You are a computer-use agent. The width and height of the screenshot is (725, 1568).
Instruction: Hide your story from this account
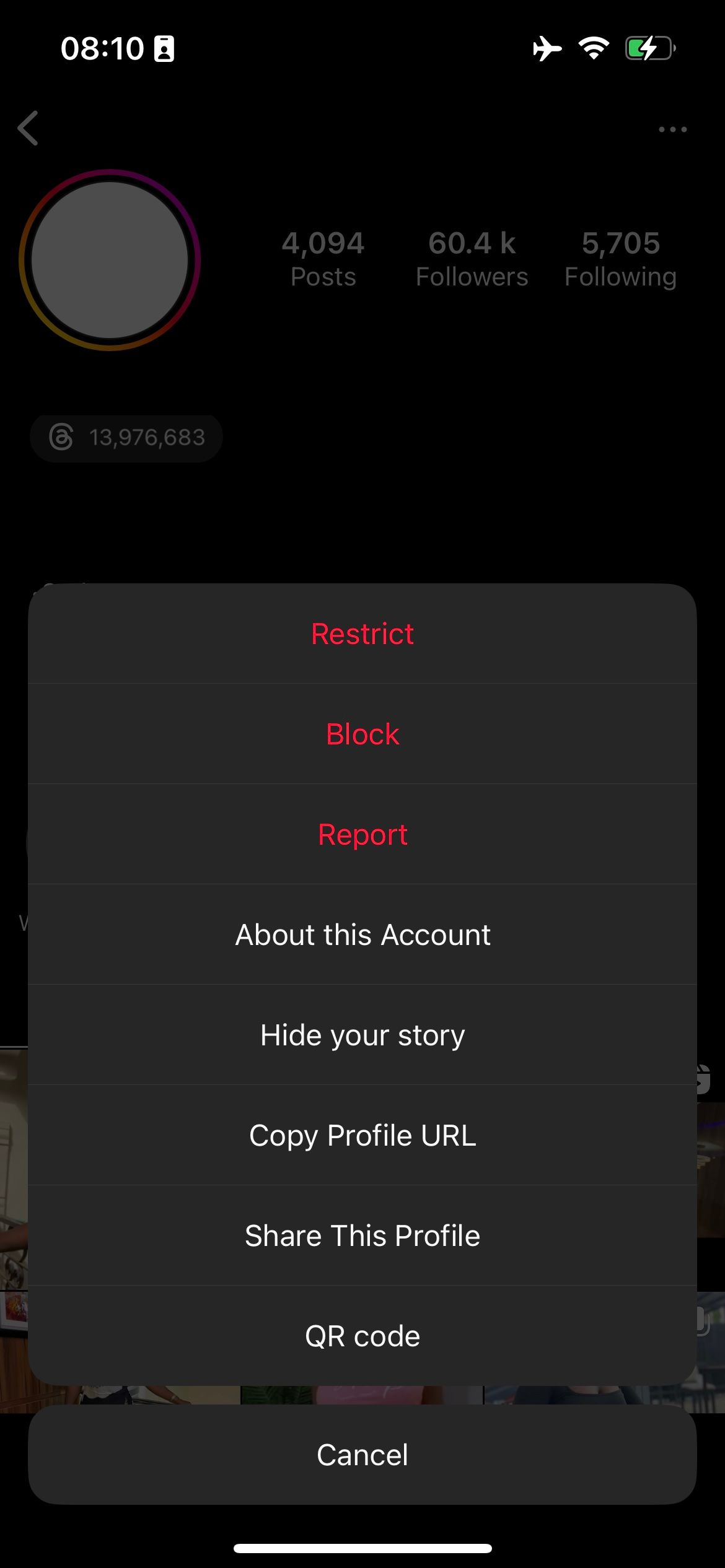tap(362, 1034)
